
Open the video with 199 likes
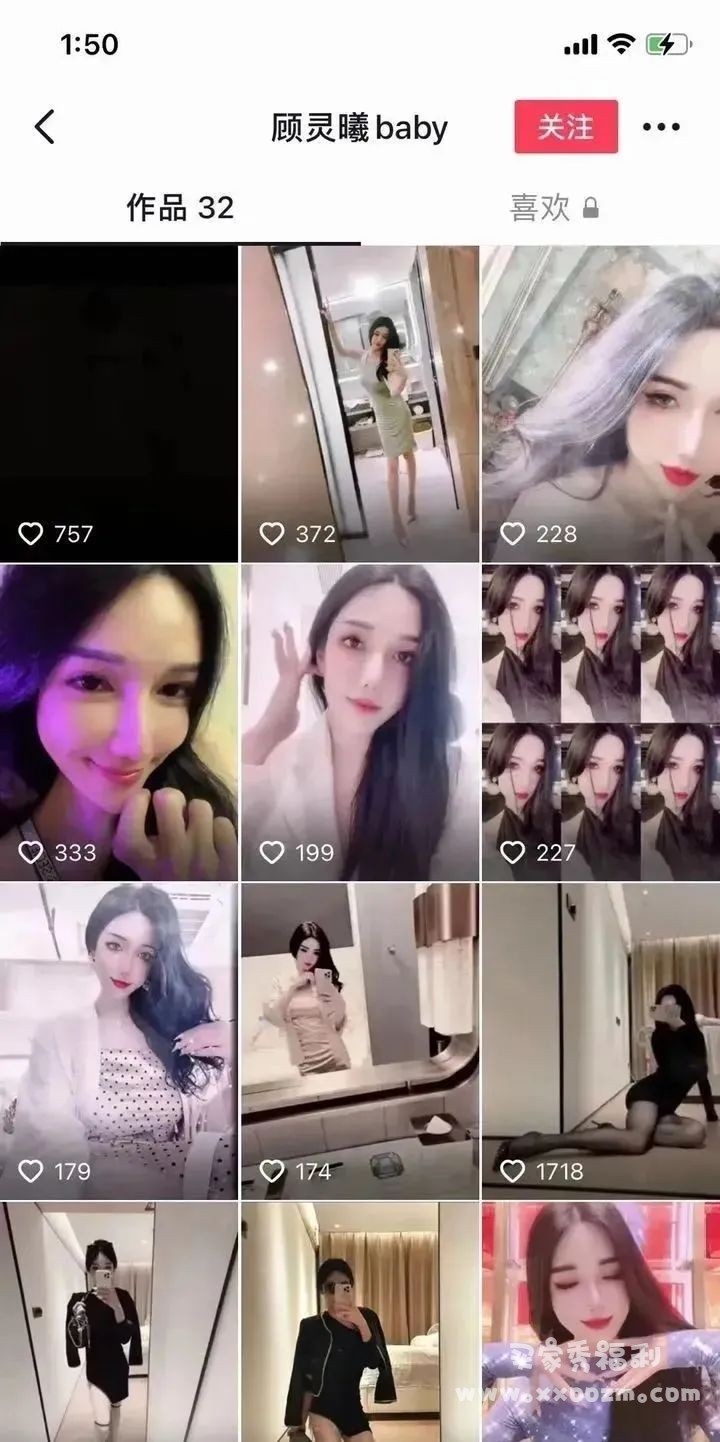(x=360, y=722)
